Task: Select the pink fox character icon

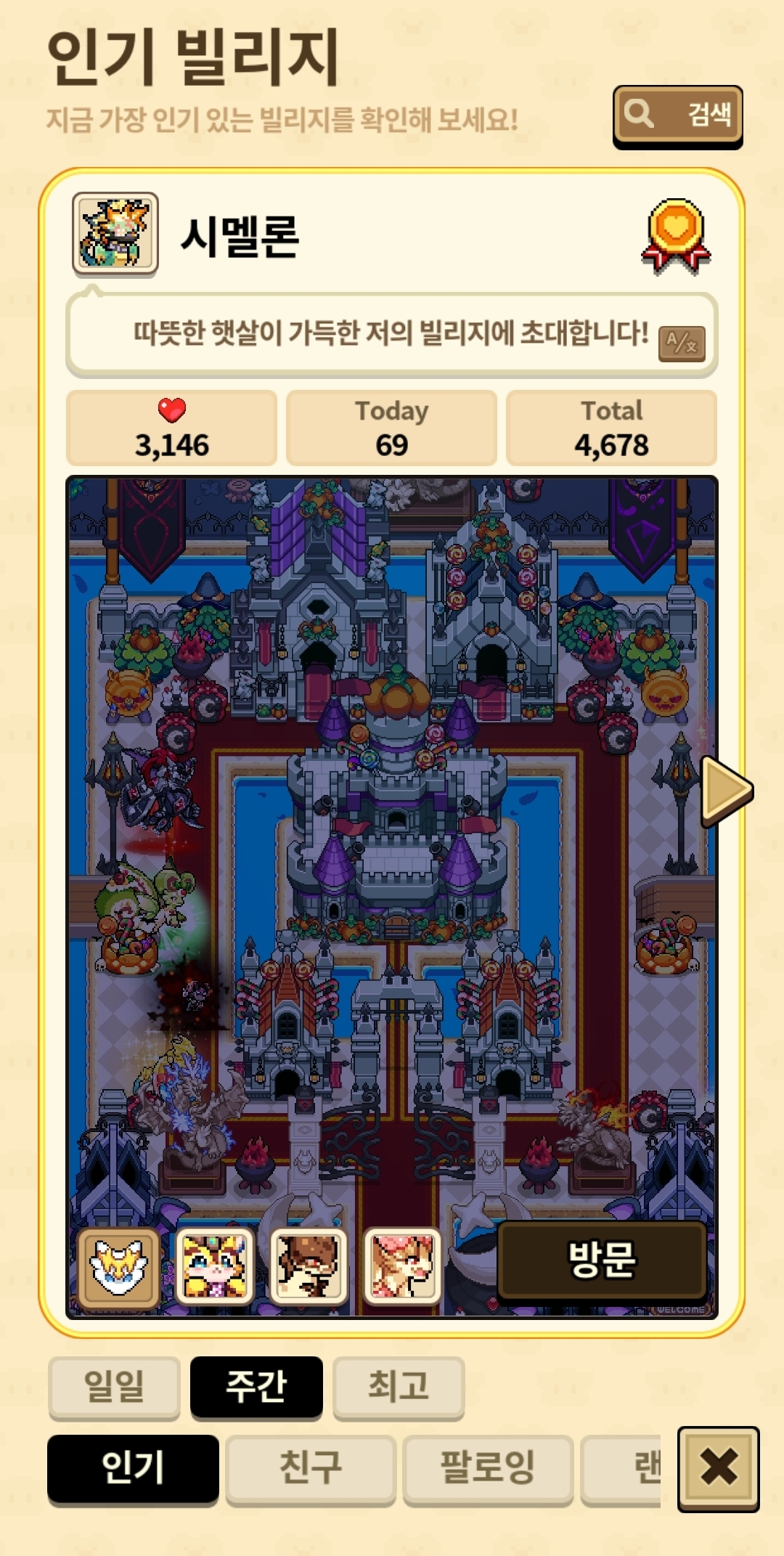Action: 401,1267
